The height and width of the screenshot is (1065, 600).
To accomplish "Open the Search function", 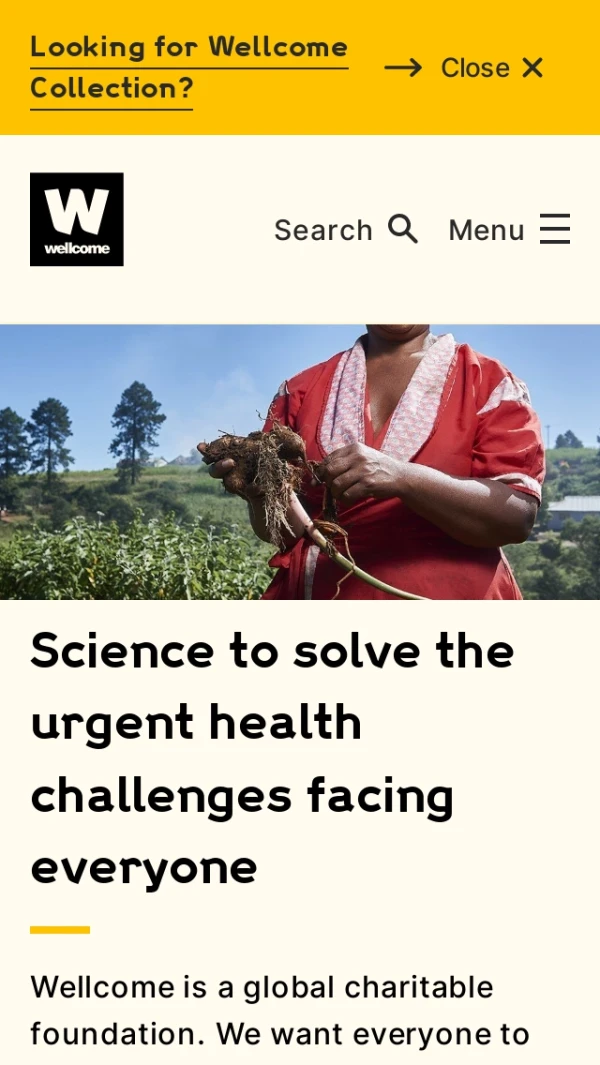I will [346, 230].
